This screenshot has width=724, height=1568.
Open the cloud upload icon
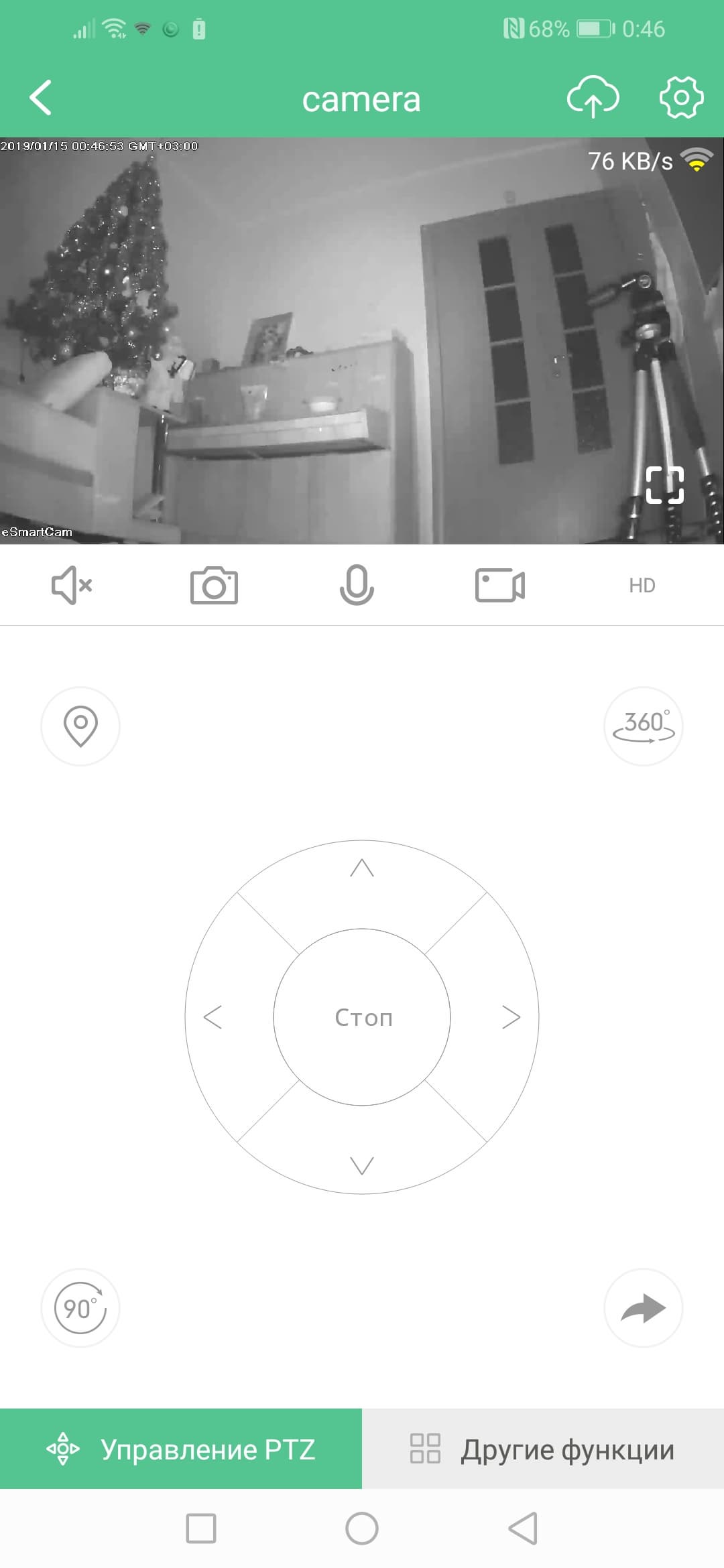click(x=593, y=98)
